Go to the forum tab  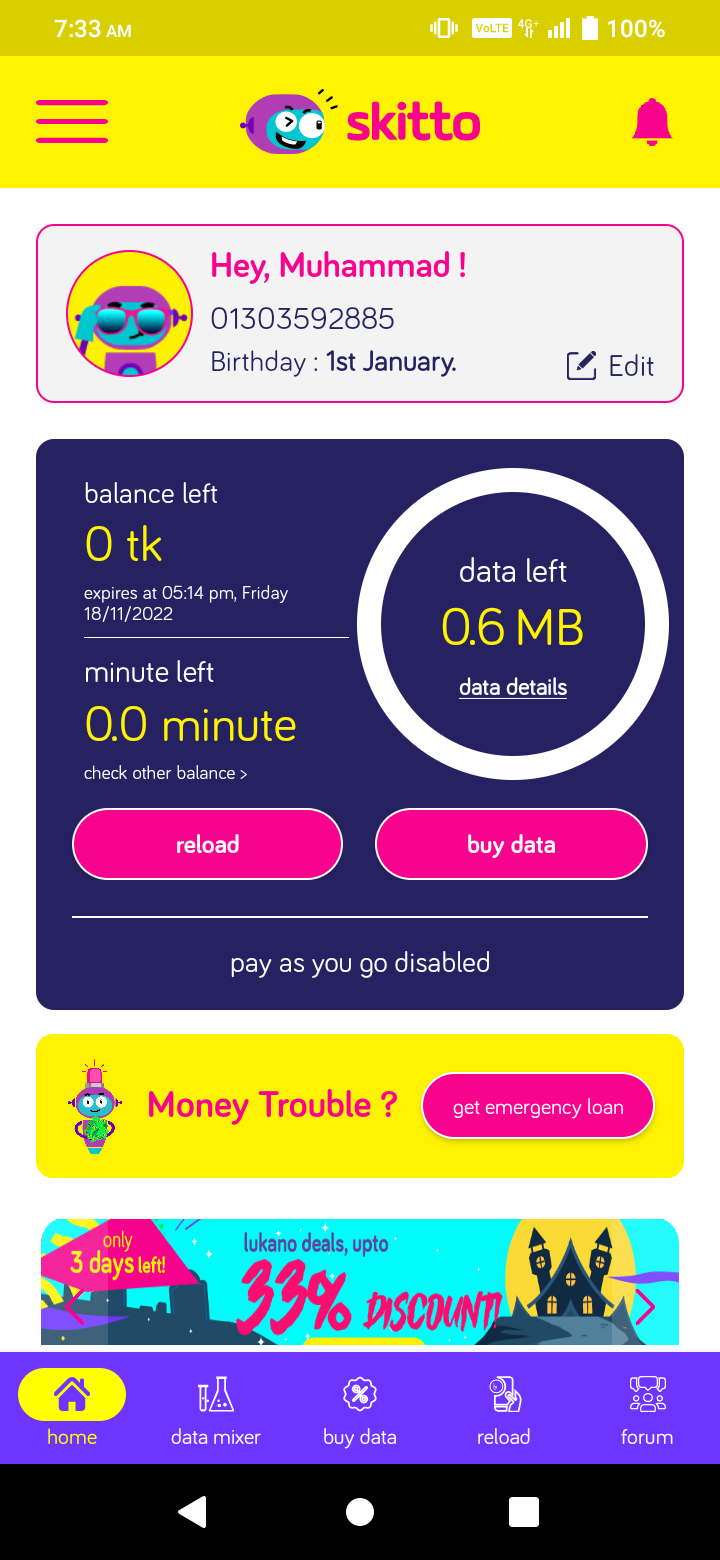pyautogui.click(x=647, y=1408)
